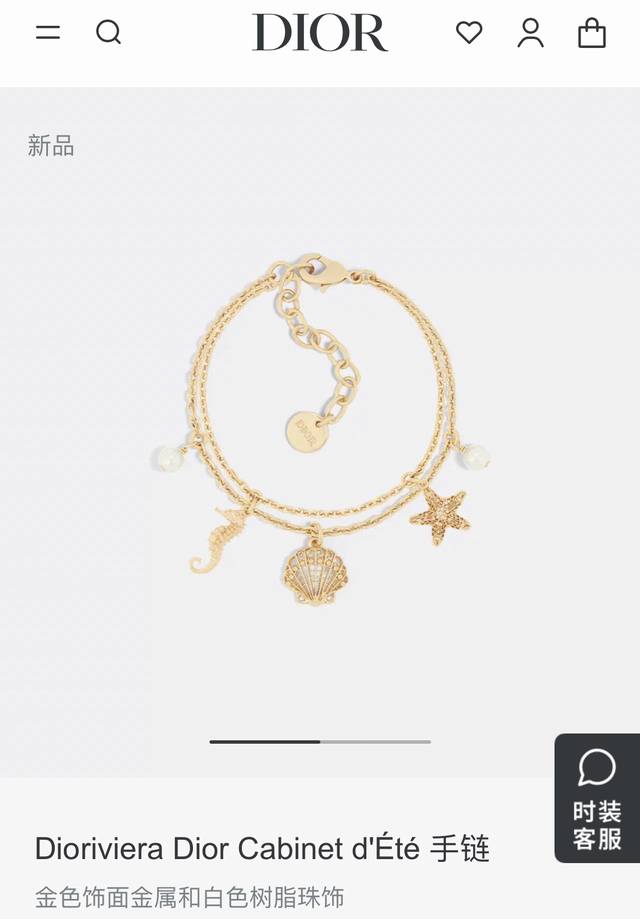The image size is (640, 919).
Task: Open the hamburger menu
Action: click(x=48, y=33)
